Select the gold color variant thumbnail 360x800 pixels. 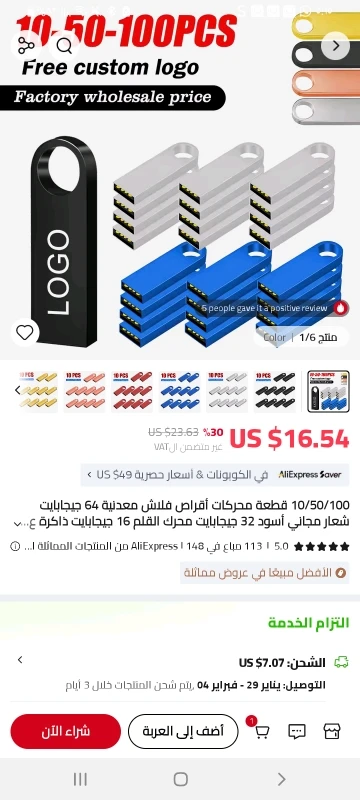click(39, 392)
